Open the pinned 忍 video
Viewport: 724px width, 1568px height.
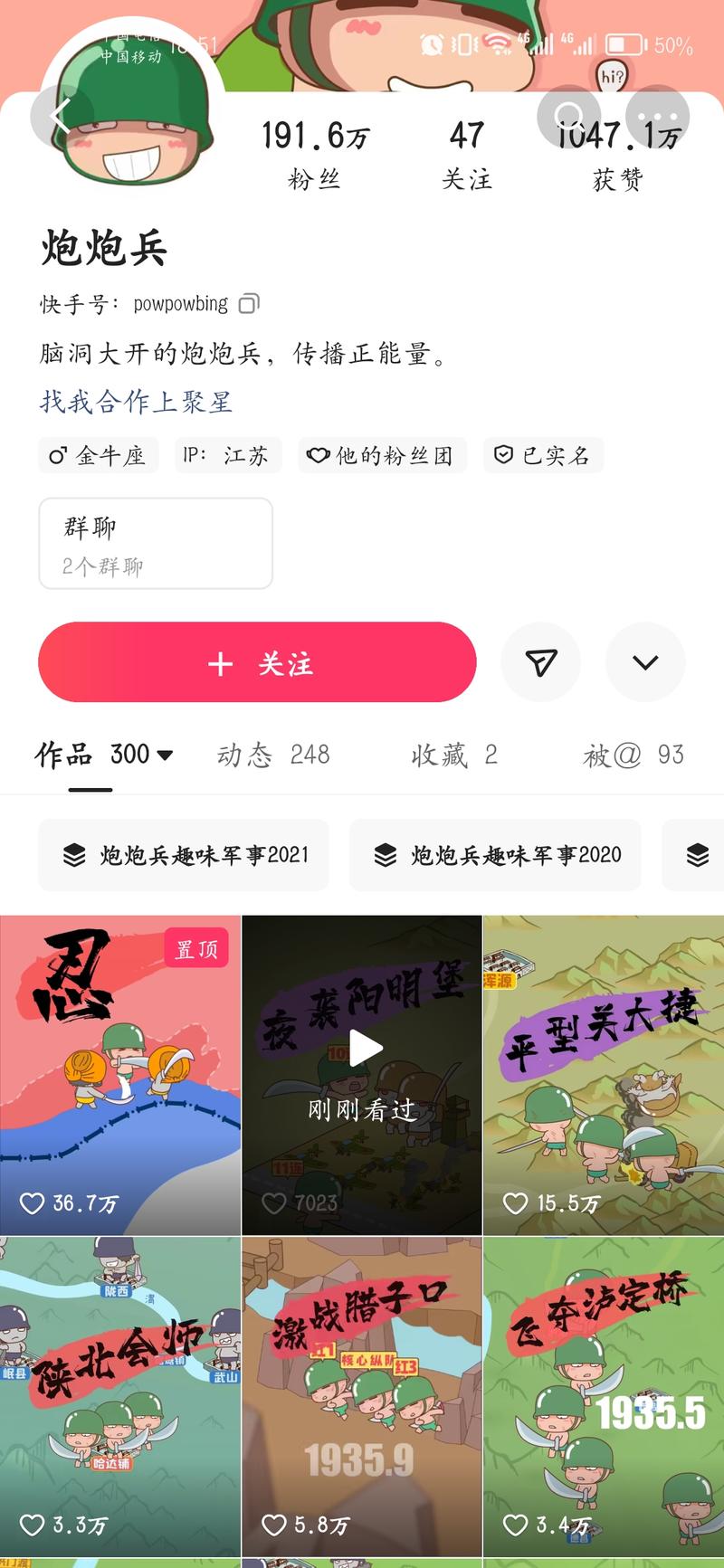(120, 1075)
